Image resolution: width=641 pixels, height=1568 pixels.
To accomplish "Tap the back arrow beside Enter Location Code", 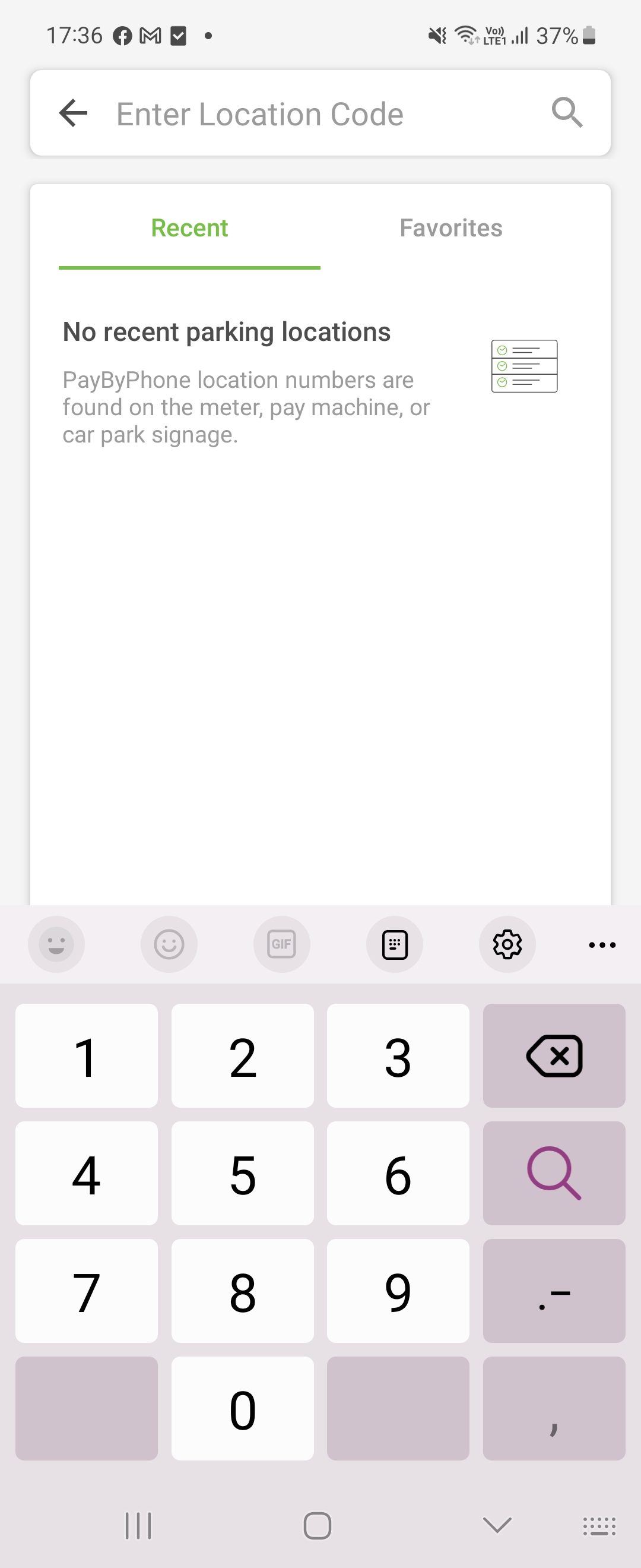I will (x=72, y=113).
